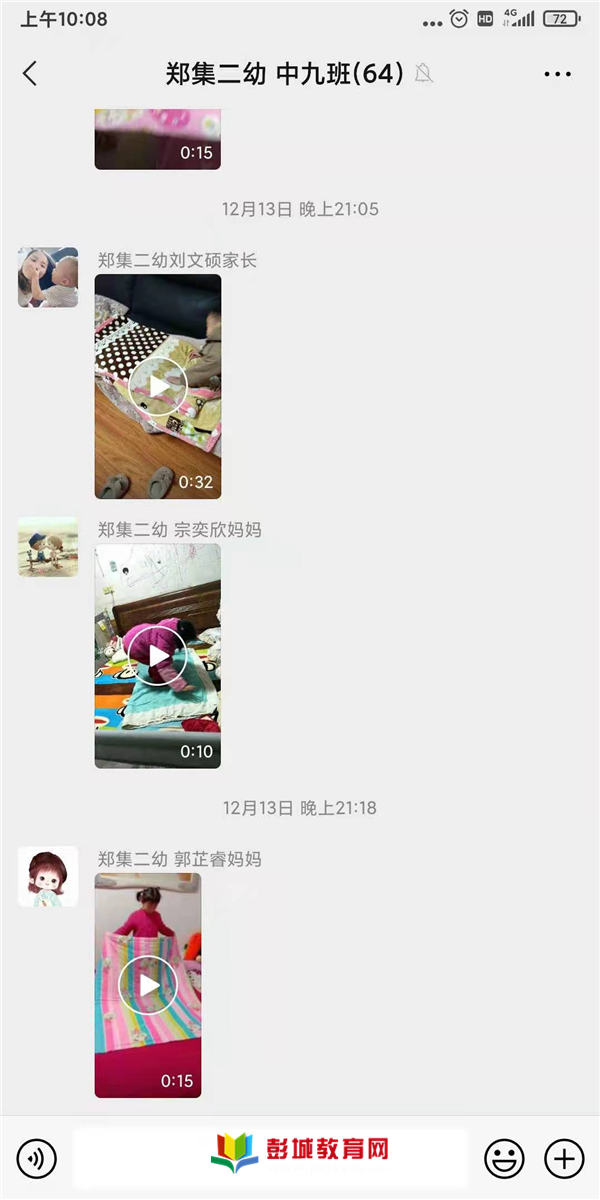
Task: Play 宗奕欣妈妈's 0:10 video
Action: coord(158,656)
